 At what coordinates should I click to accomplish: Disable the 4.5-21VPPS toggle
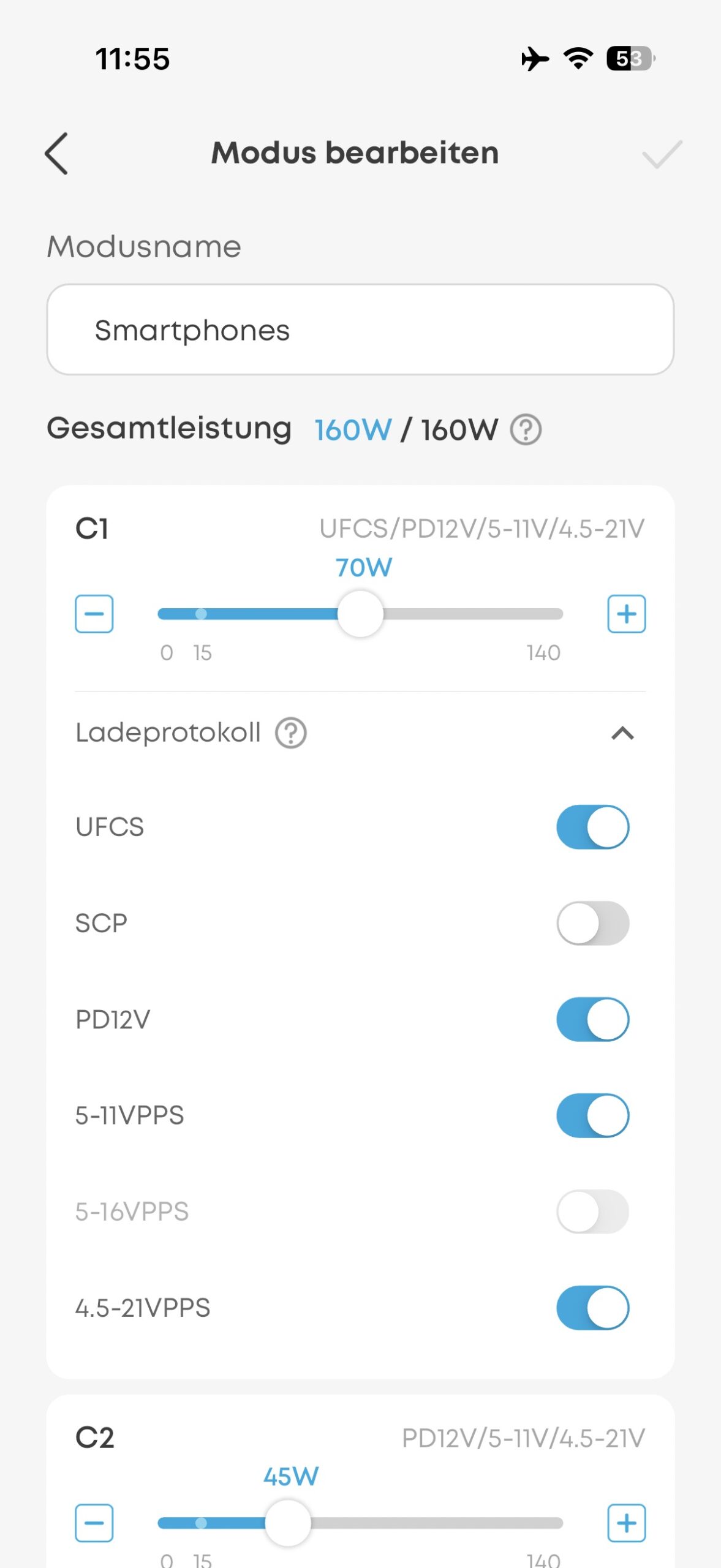tap(592, 1308)
